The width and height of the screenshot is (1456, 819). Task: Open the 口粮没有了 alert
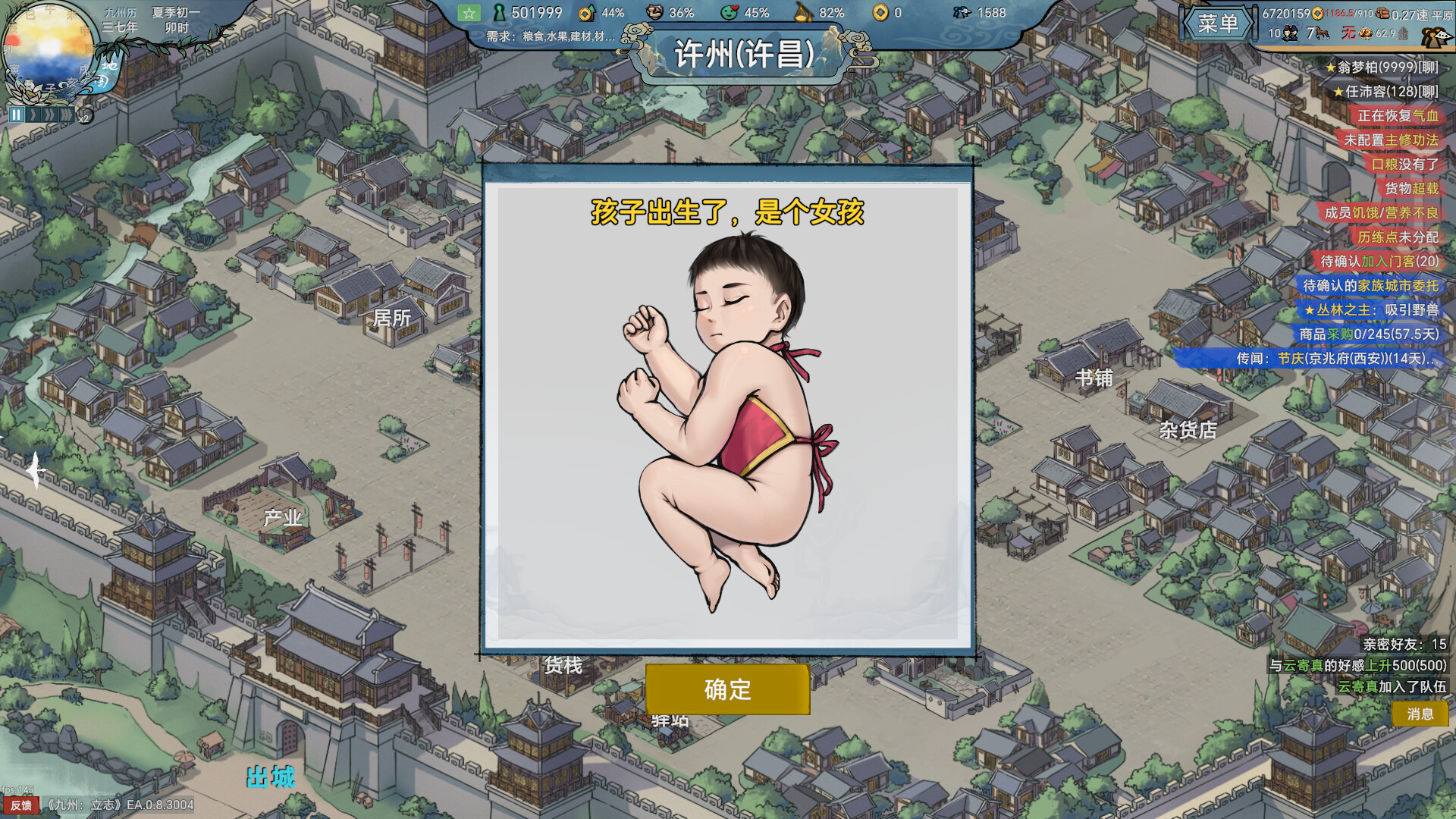click(1404, 164)
